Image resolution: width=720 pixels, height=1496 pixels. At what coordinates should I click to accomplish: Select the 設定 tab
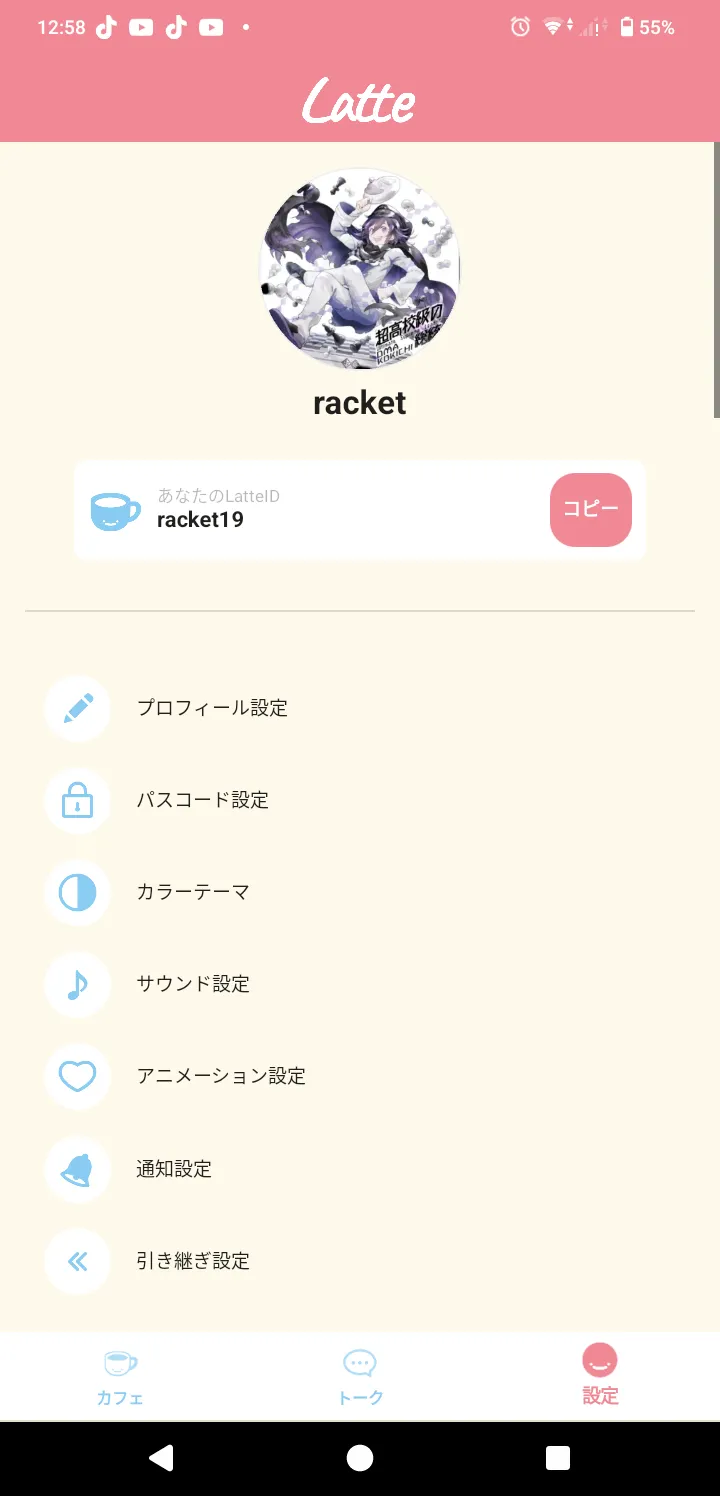pos(600,1376)
